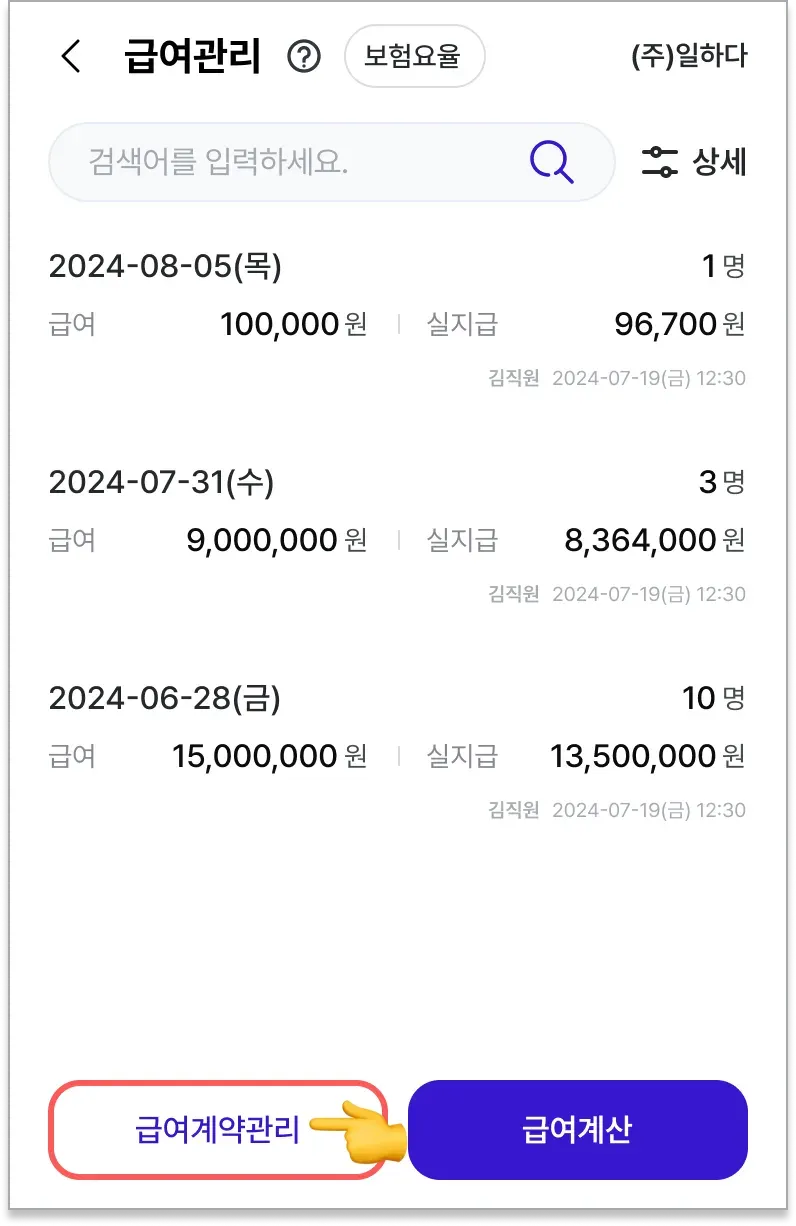The width and height of the screenshot is (796, 1226).
Task: Focus the 검색어를 입력하세요 search field
Action: 290,162
